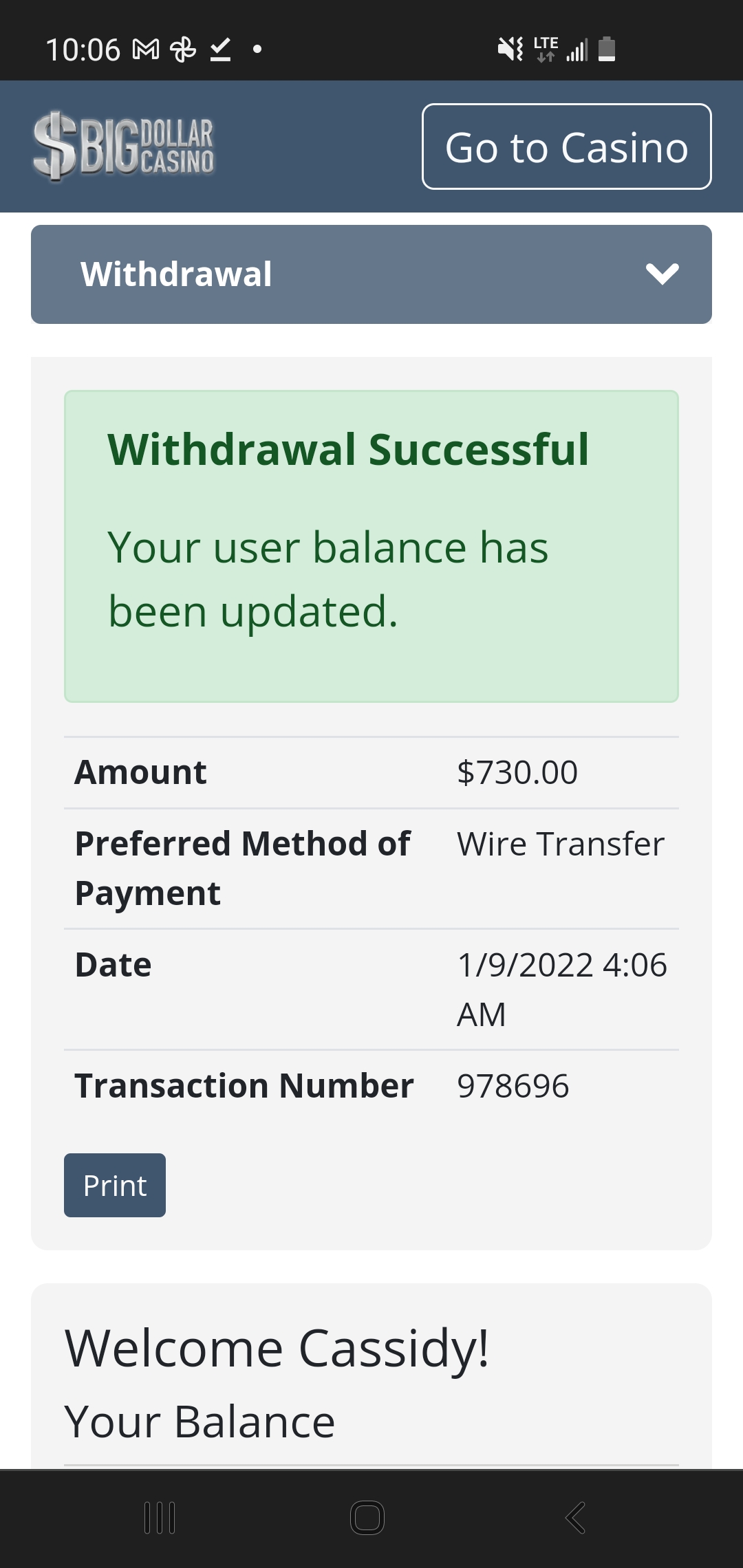Expand the Withdrawal dropdown menu
This screenshot has height=1568, width=743.
coord(371,274)
